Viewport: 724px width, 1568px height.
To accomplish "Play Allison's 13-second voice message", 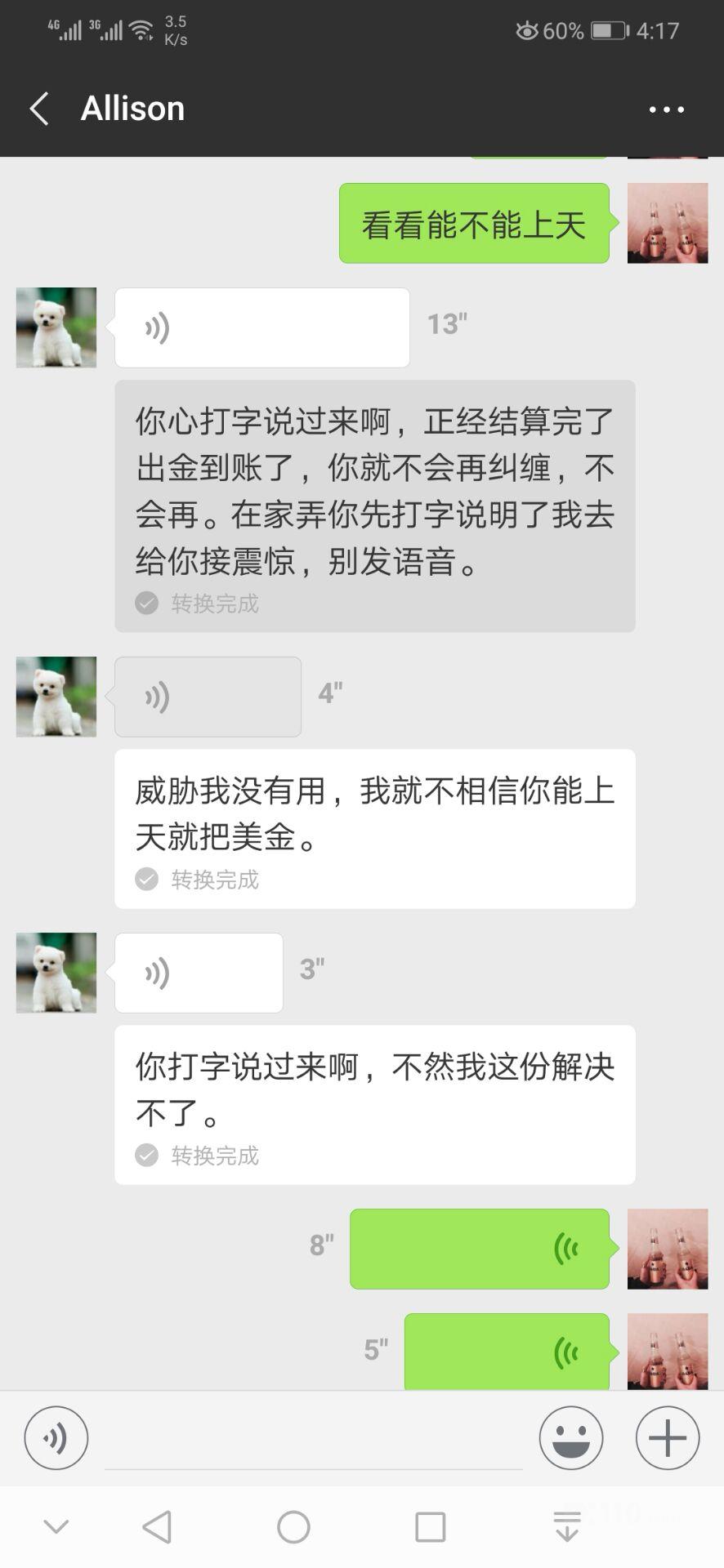I will [x=261, y=327].
